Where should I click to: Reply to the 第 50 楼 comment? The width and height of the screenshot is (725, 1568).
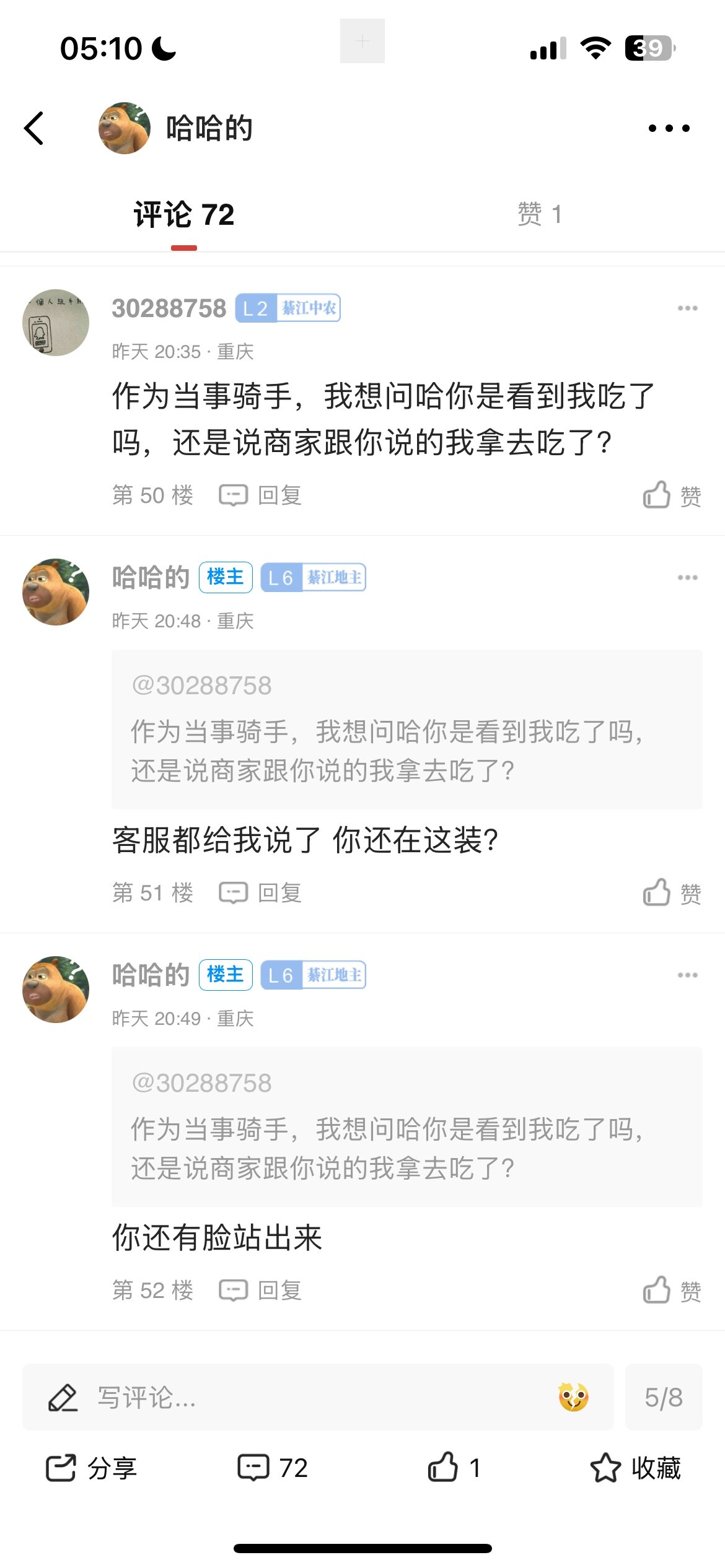pyautogui.click(x=261, y=495)
